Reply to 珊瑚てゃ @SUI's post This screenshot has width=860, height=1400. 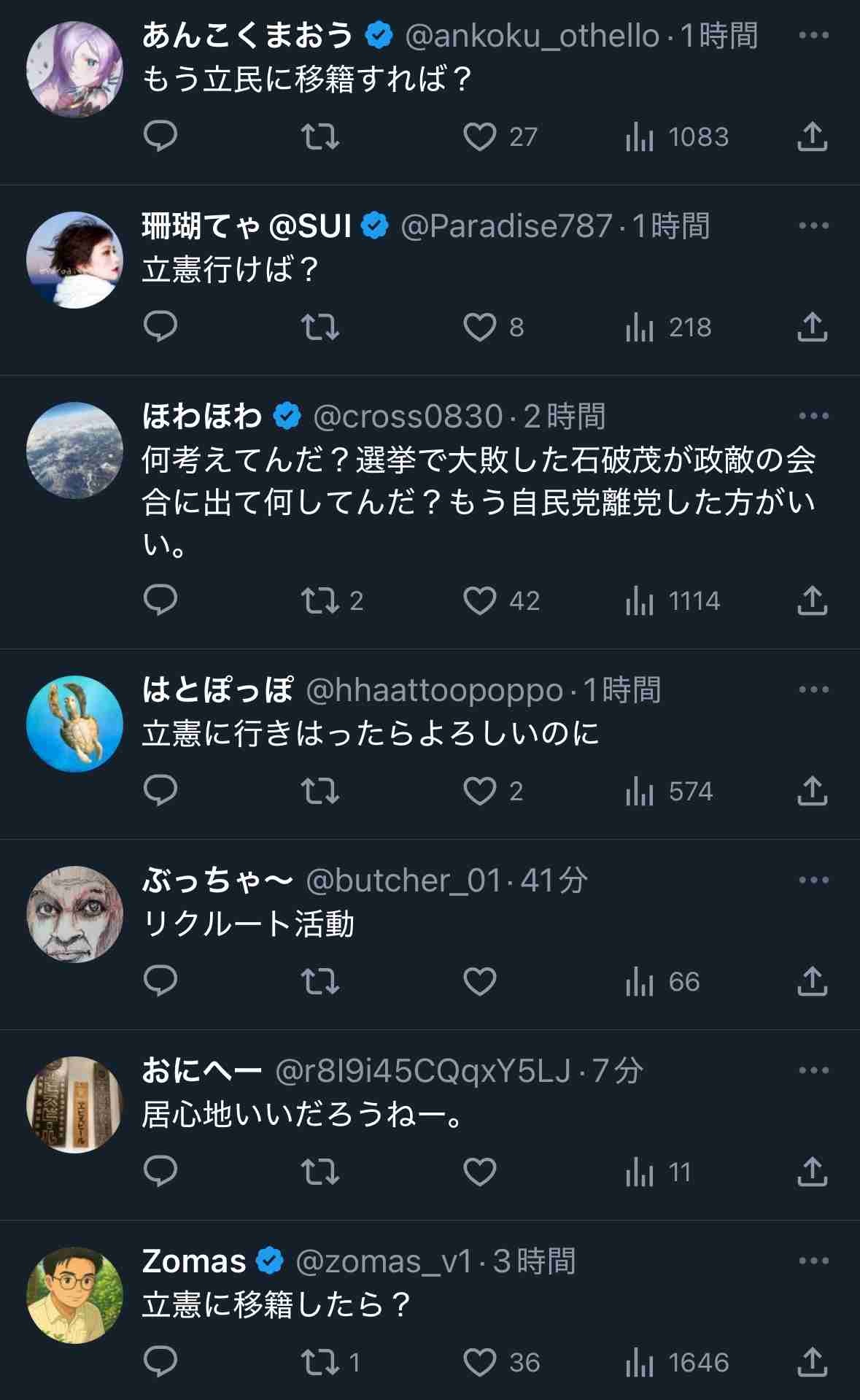click(x=160, y=327)
